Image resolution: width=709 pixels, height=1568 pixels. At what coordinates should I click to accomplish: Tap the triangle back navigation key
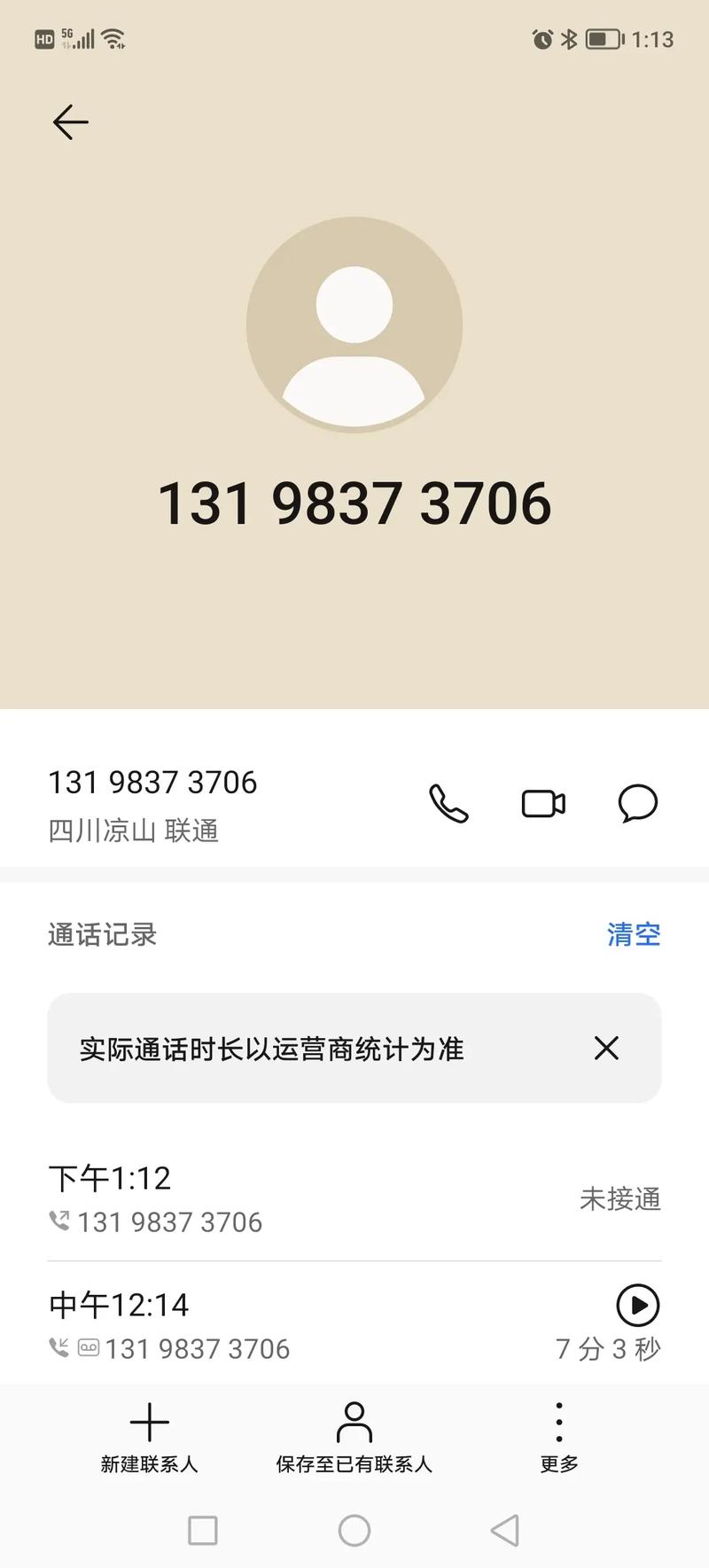tap(503, 1531)
